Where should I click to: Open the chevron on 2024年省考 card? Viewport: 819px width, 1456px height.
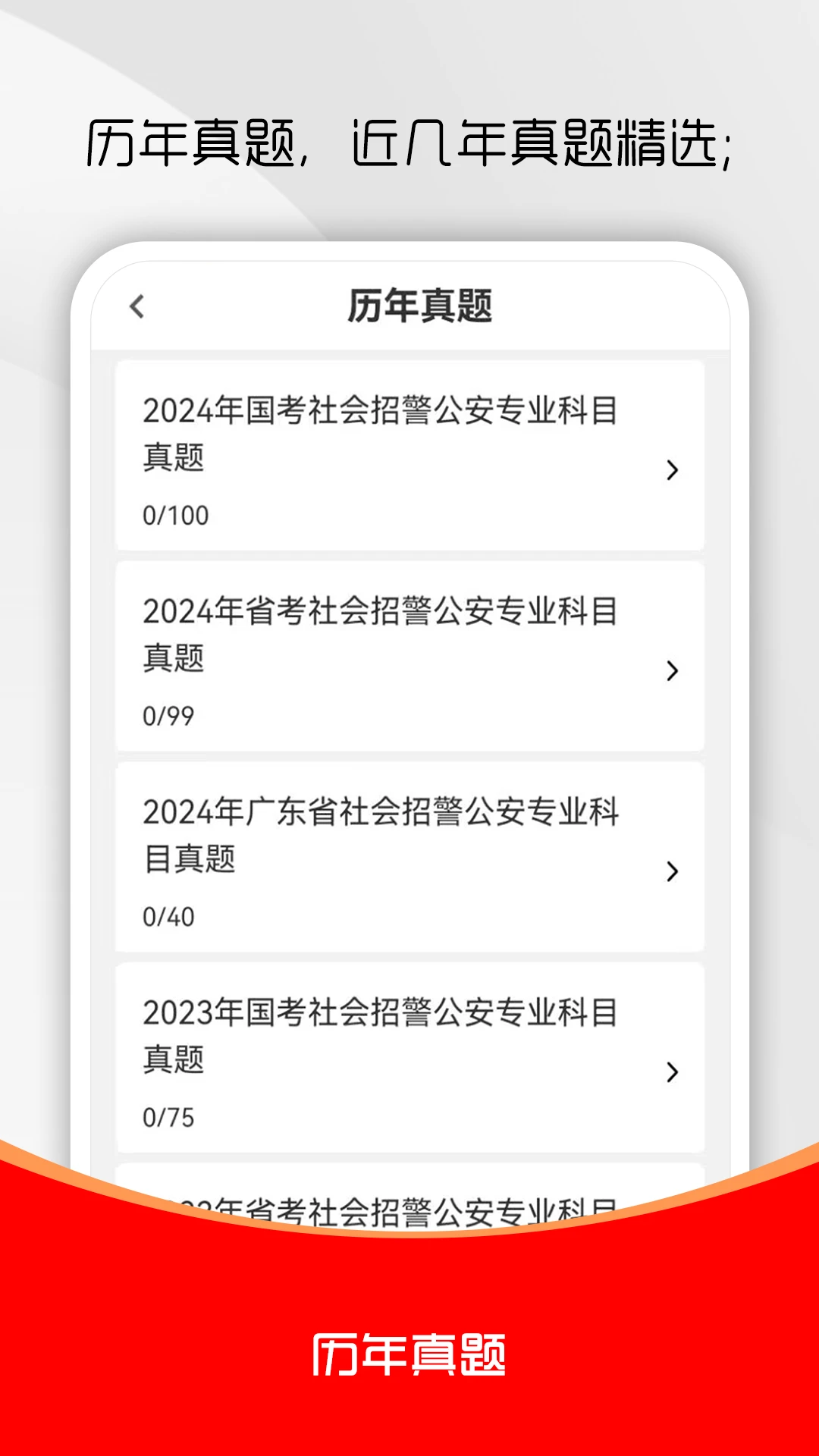coord(671,671)
